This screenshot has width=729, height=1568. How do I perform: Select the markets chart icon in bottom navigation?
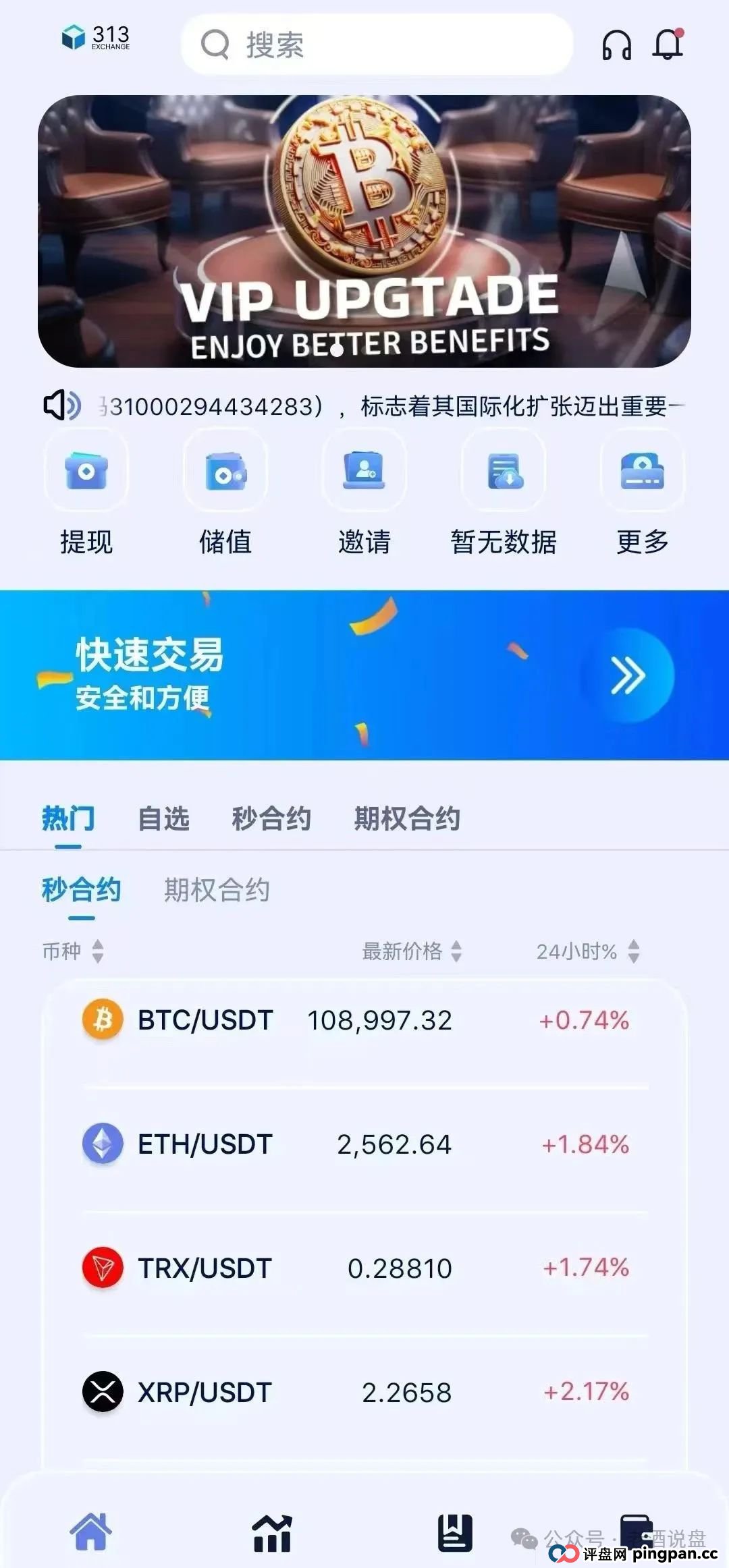[272, 1530]
